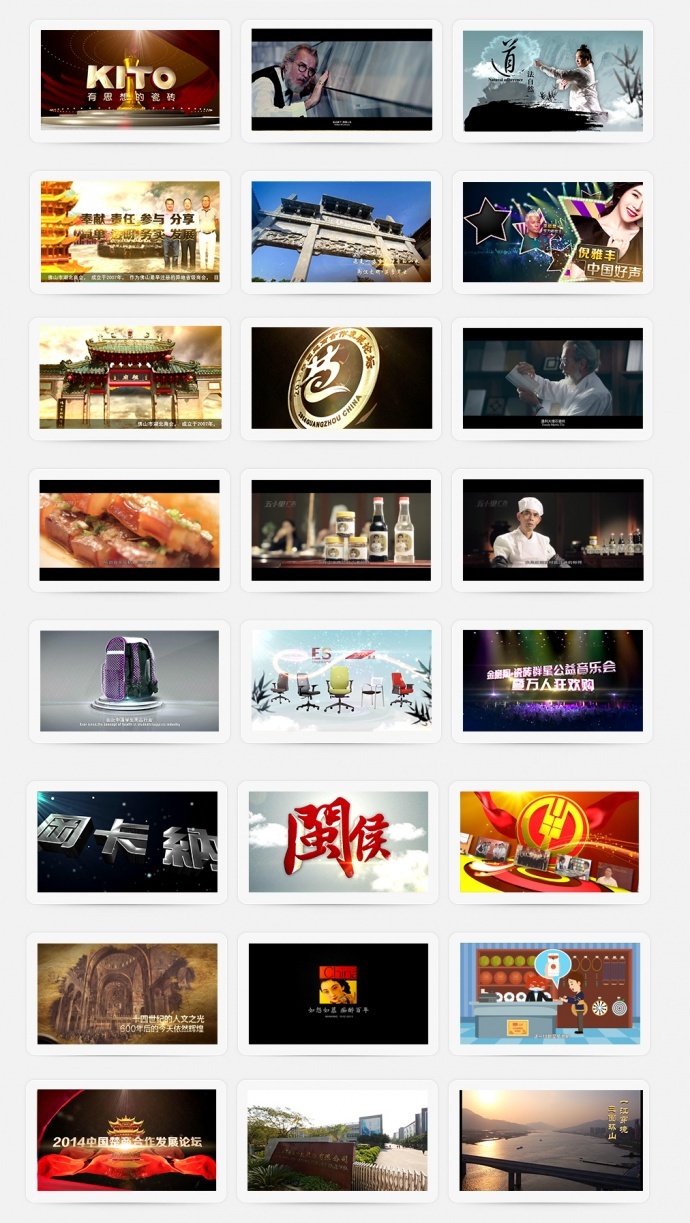Open the KITO tile video thumbnail
The width and height of the screenshot is (690, 1223).
[x=130, y=80]
